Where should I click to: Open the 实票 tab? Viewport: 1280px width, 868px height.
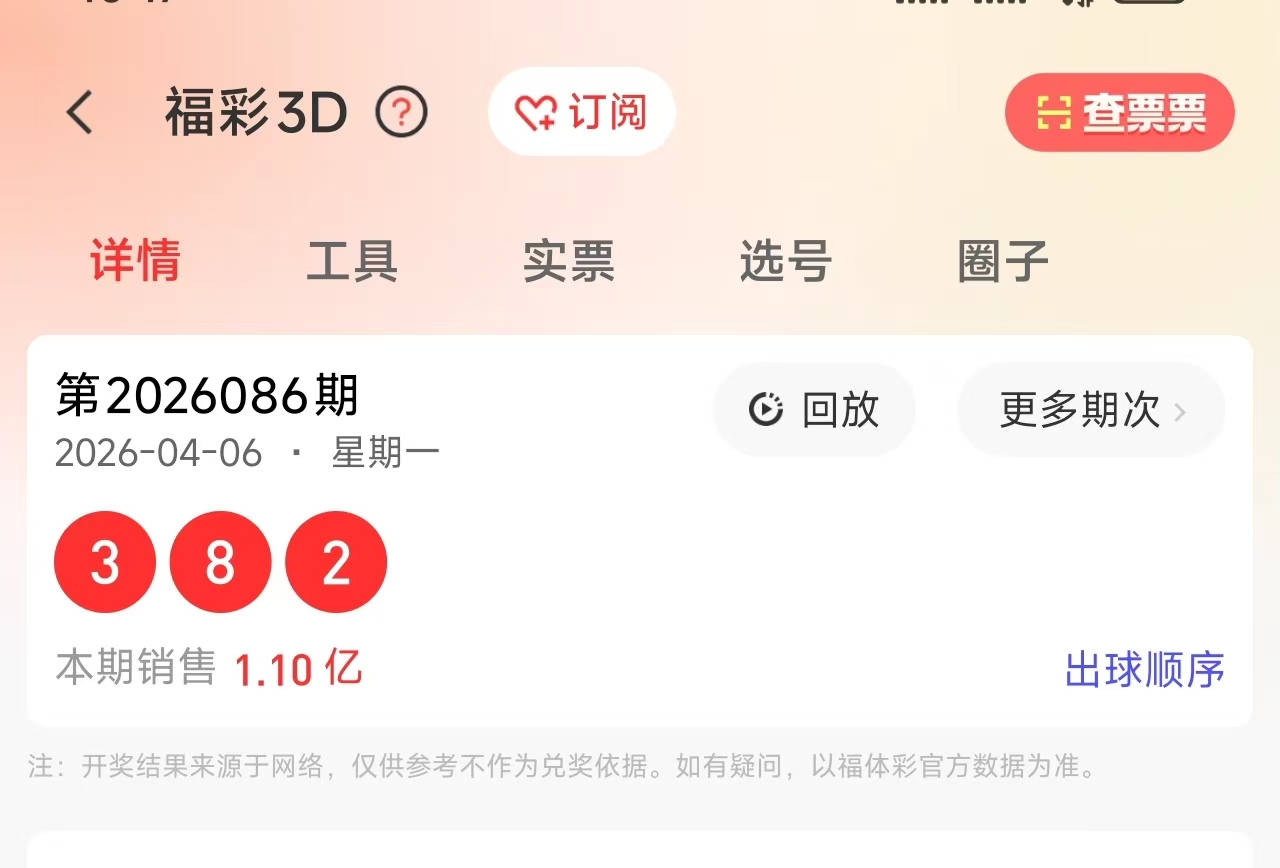568,261
